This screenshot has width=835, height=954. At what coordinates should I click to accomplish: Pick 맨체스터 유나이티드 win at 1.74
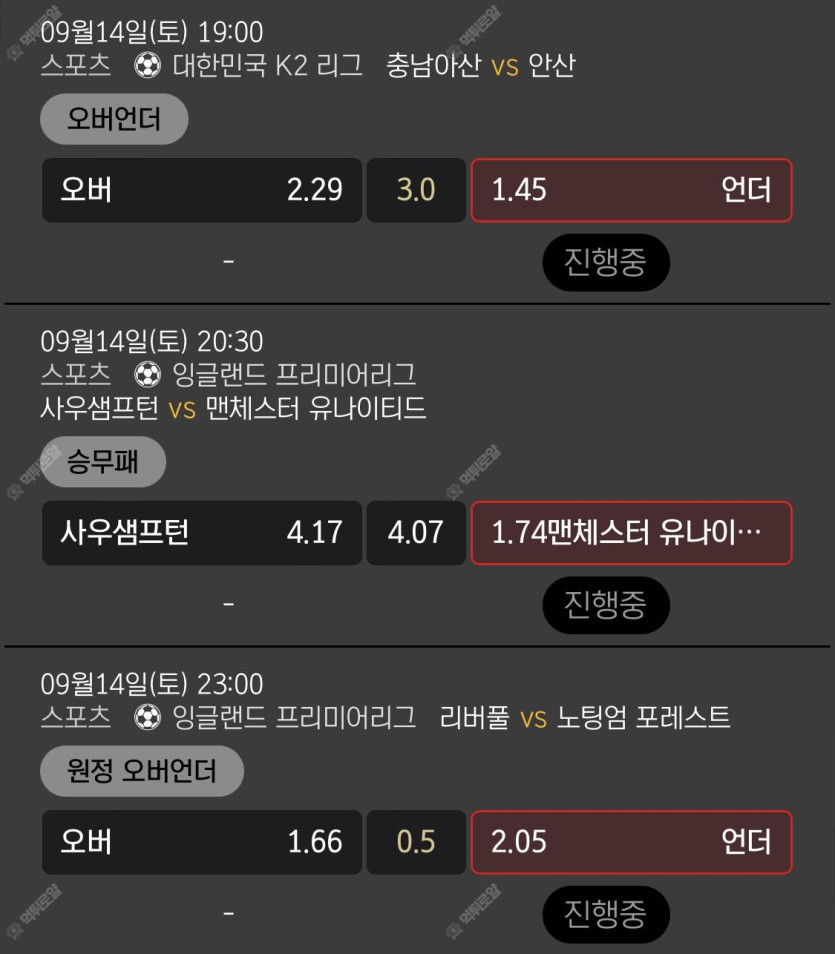pyautogui.click(x=631, y=532)
